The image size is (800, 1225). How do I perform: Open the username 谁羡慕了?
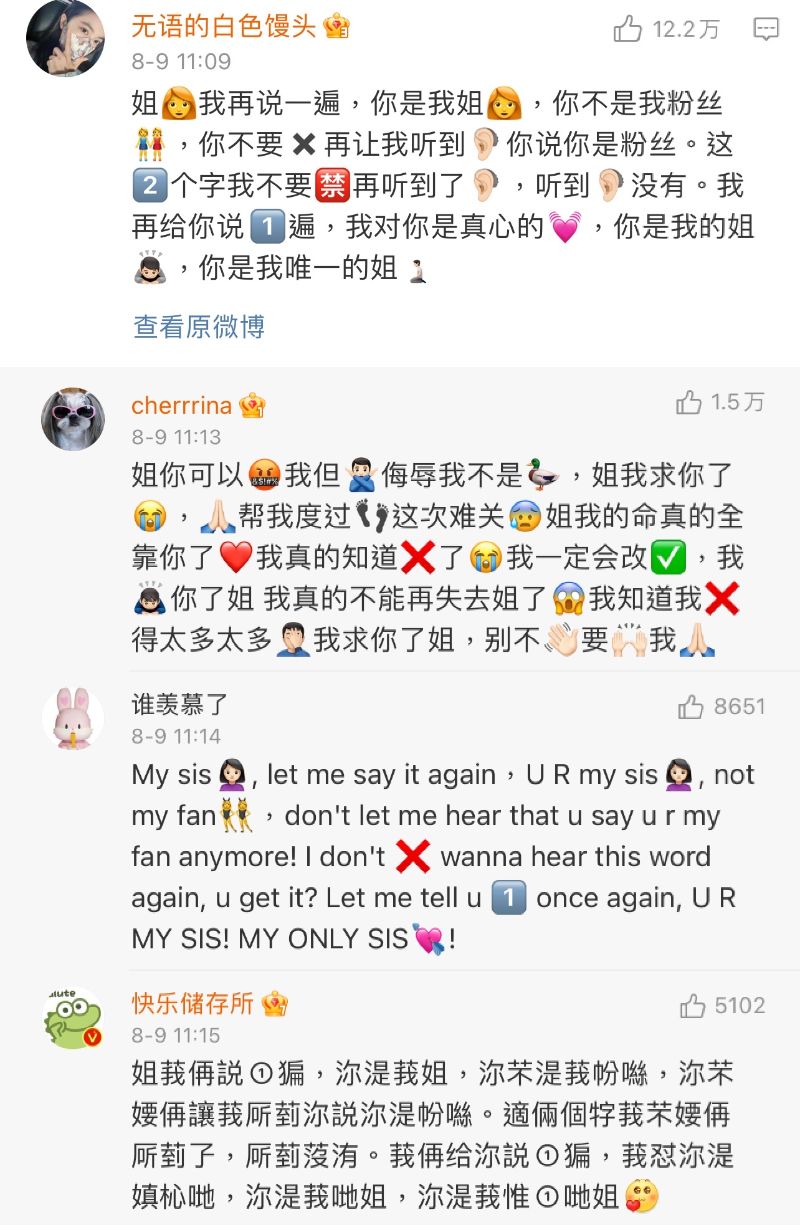[x=180, y=704]
